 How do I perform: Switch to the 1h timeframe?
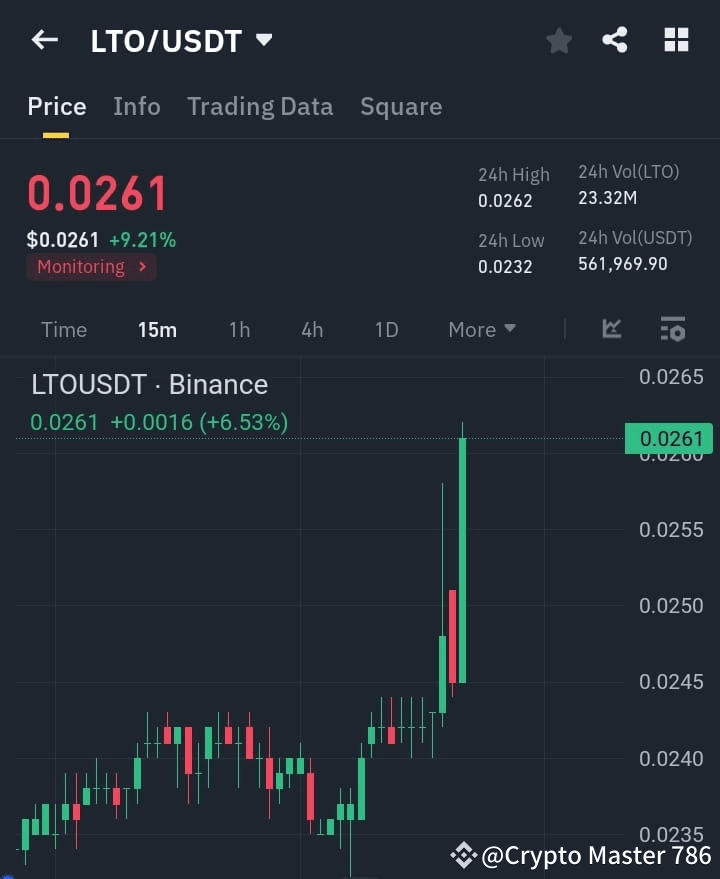[x=239, y=329]
